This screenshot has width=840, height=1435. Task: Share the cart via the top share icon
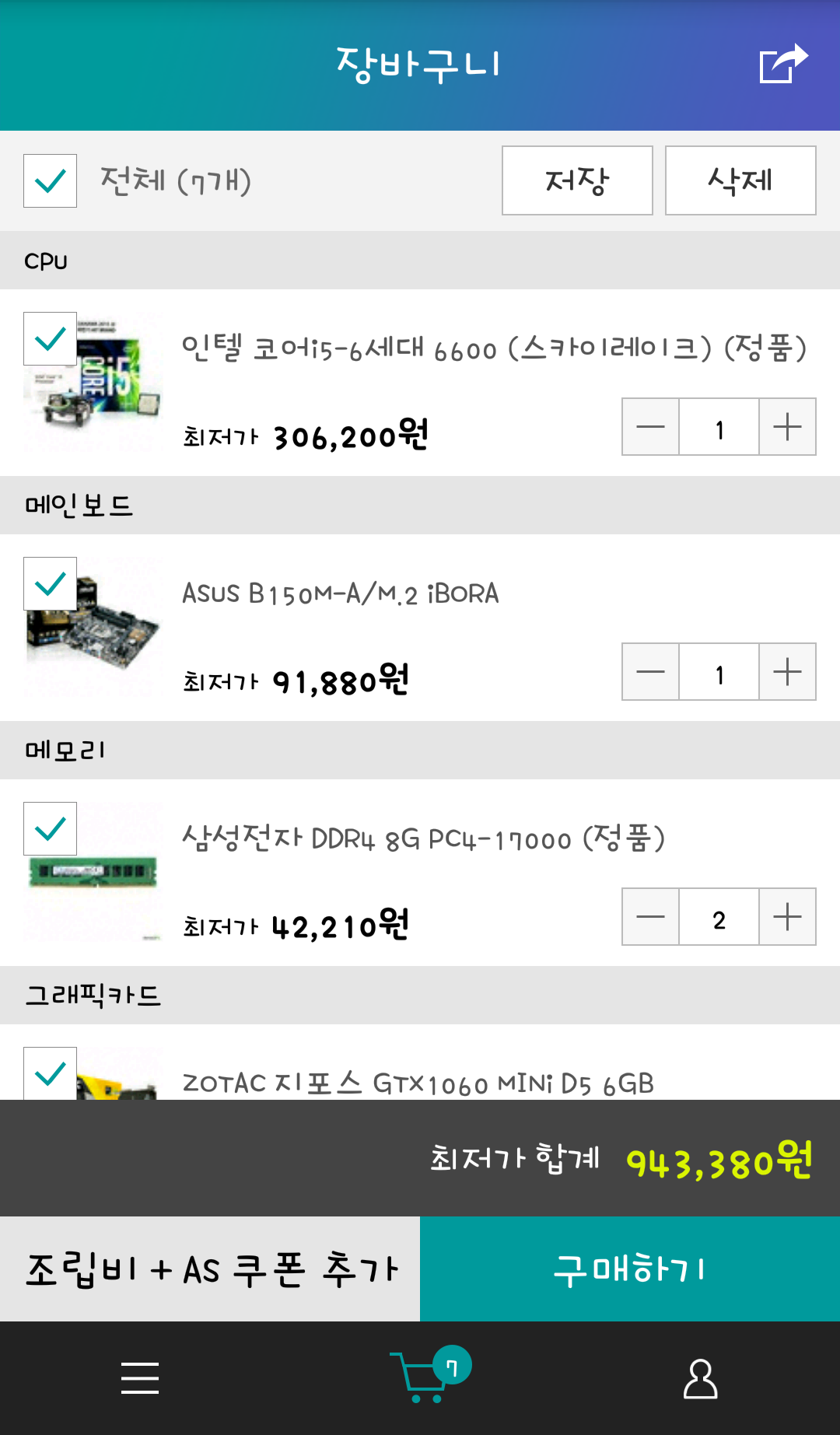pyautogui.click(x=783, y=63)
